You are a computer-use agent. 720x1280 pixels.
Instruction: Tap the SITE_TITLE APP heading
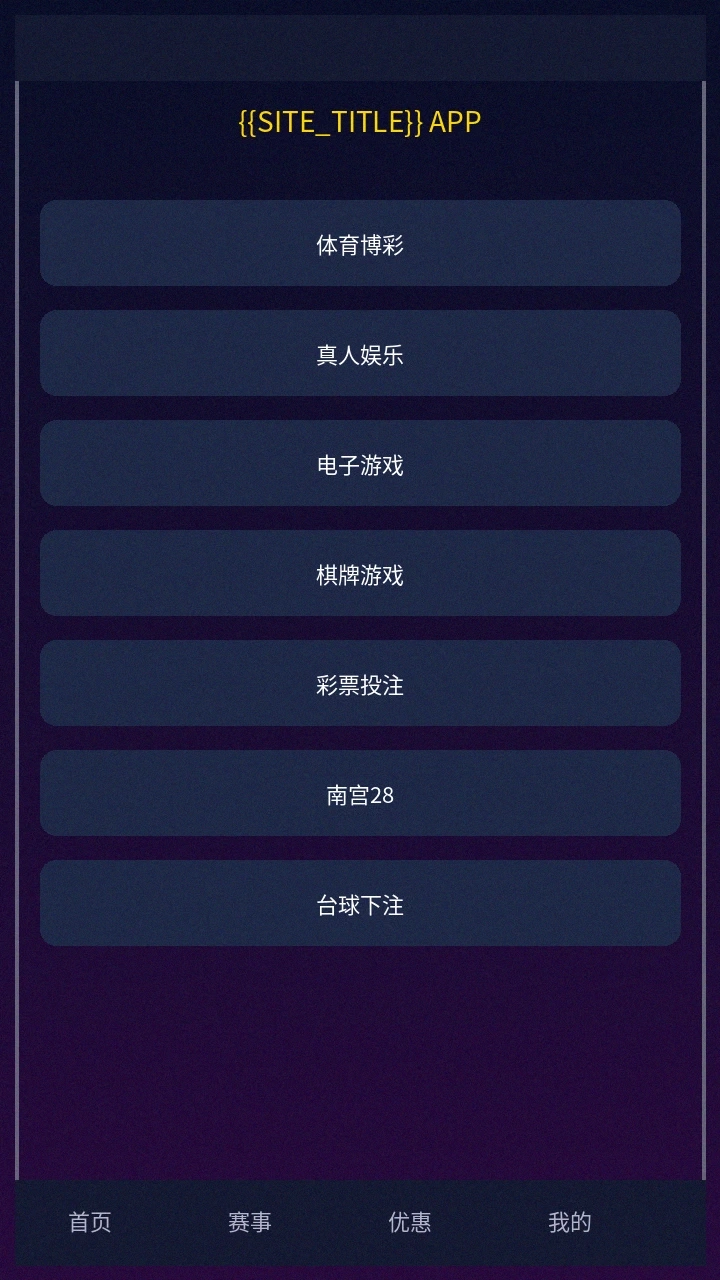click(360, 122)
